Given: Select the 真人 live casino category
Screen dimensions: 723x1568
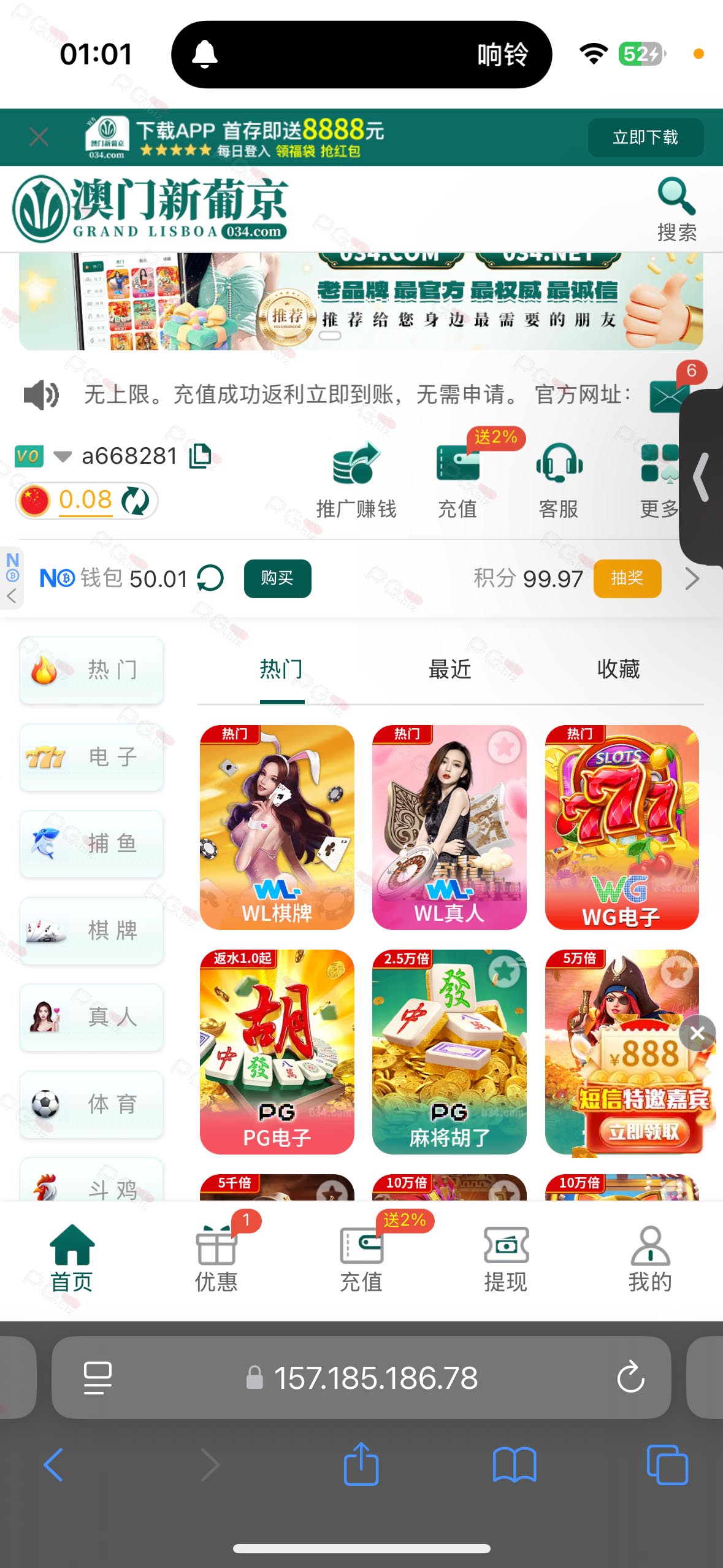Looking at the screenshot, I should 91,1017.
